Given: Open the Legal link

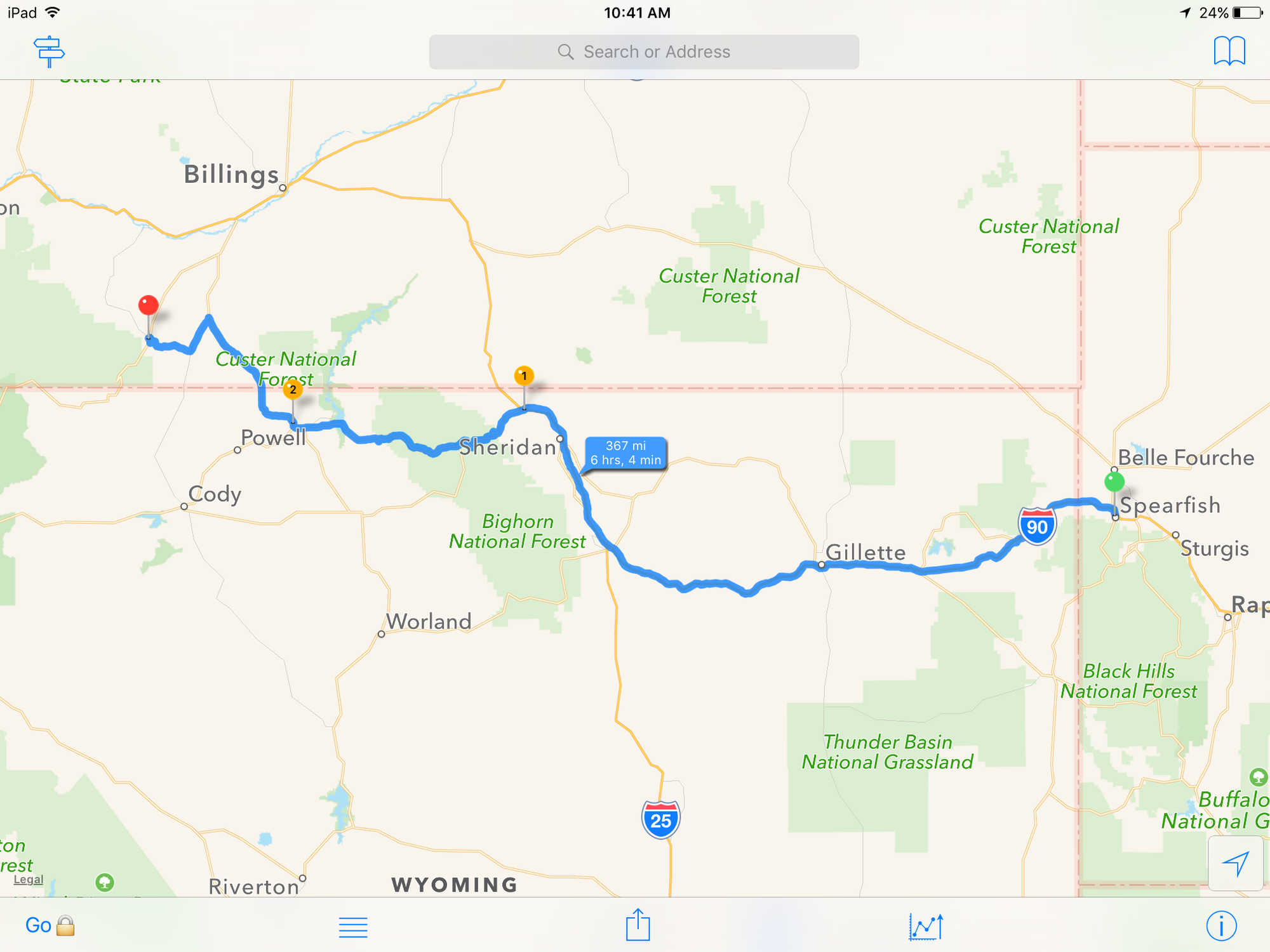Looking at the screenshot, I should click(x=29, y=880).
